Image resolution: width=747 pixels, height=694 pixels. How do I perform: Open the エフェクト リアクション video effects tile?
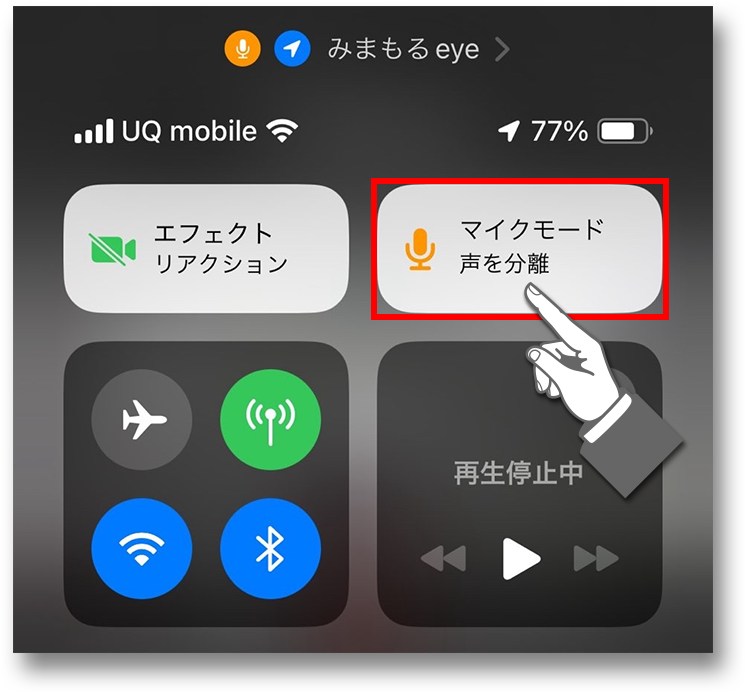click(207, 248)
